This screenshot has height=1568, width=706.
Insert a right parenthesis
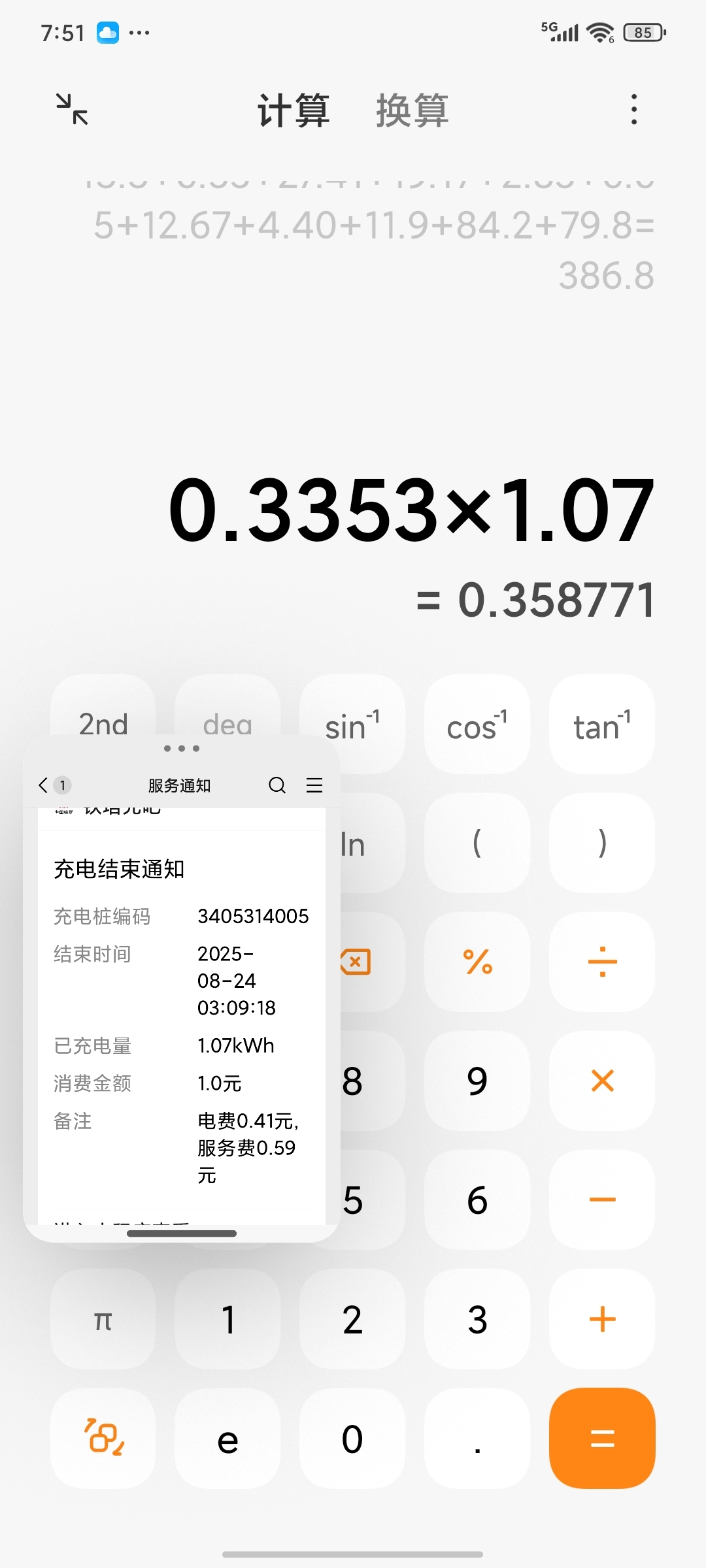(602, 843)
